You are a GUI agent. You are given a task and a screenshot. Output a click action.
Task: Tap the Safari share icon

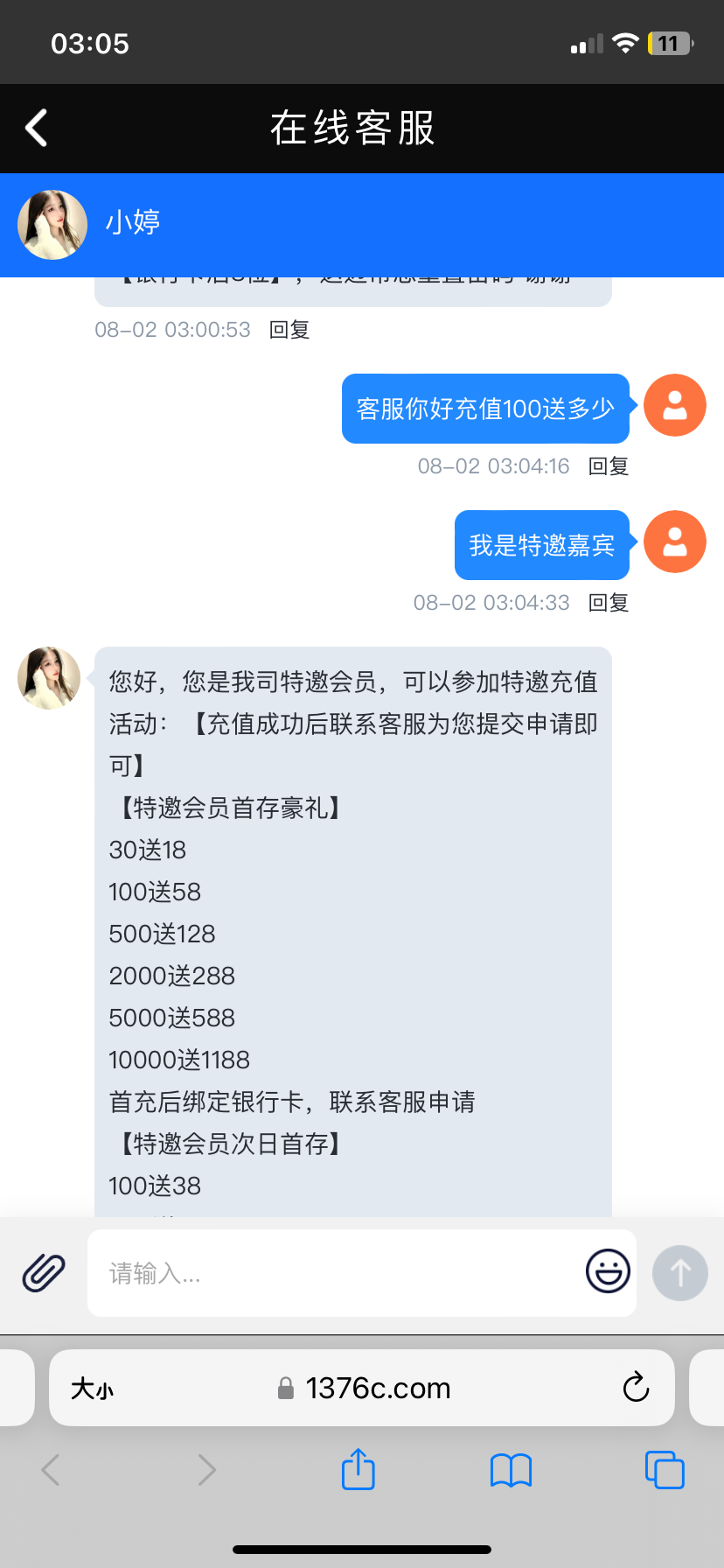(358, 1470)
